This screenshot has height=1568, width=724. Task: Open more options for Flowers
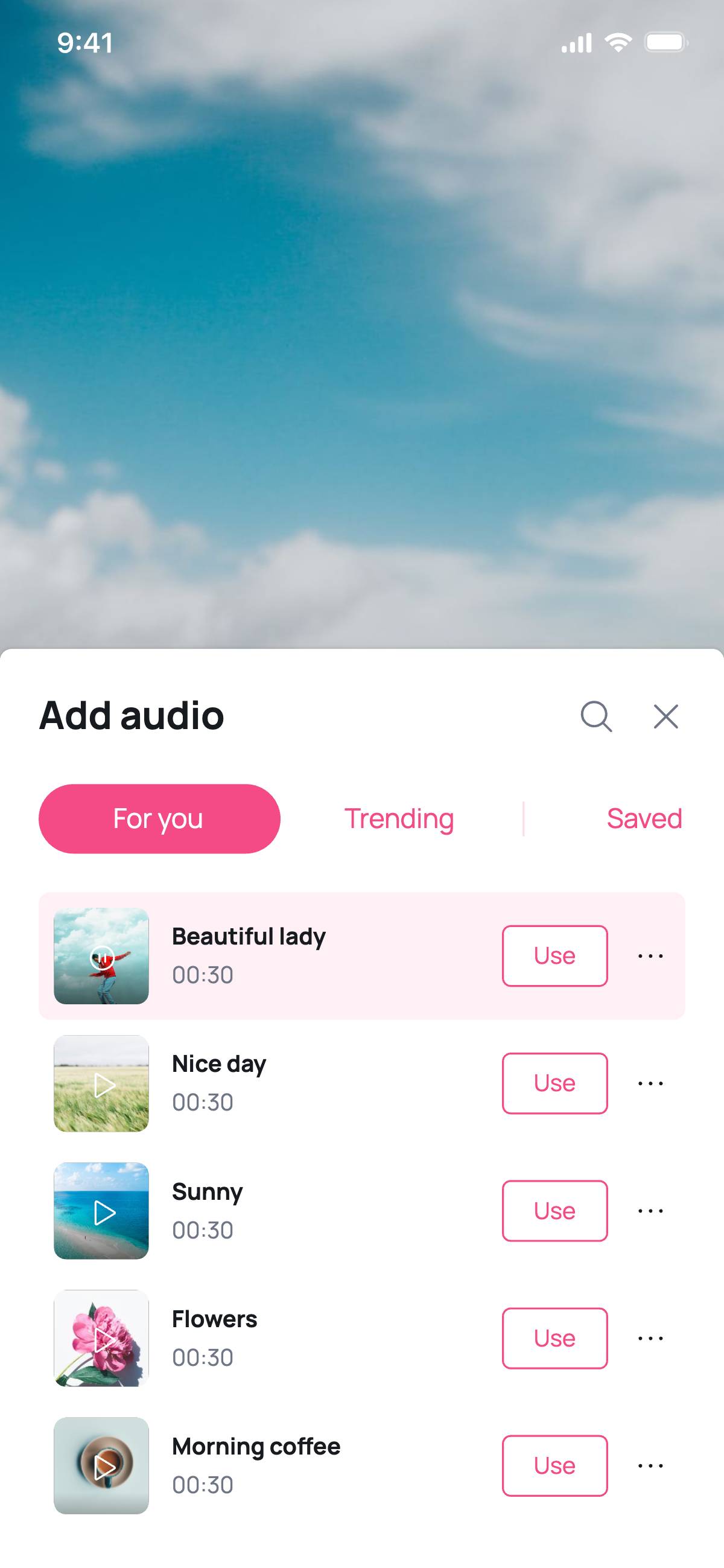coord(650,1338)
